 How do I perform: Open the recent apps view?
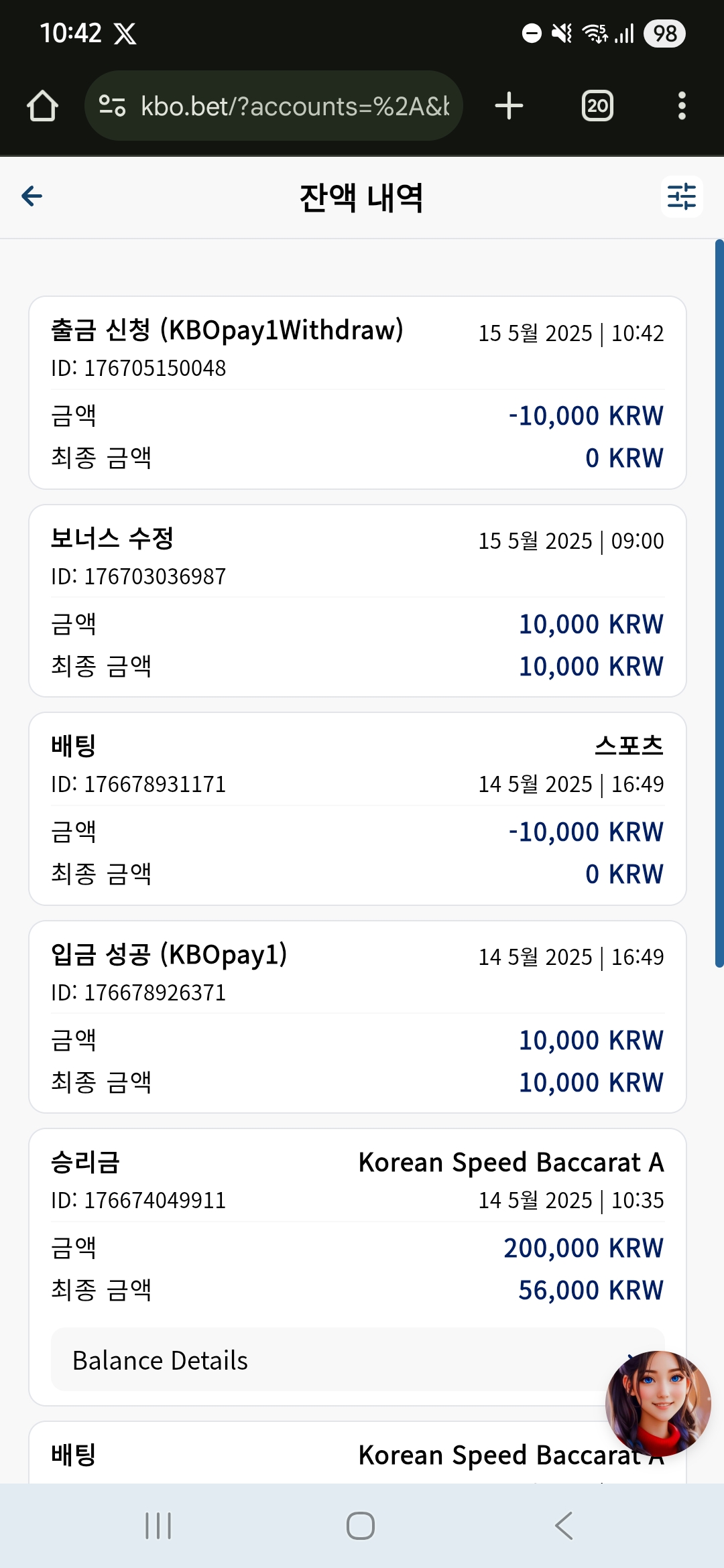(x=158, y=1526)
